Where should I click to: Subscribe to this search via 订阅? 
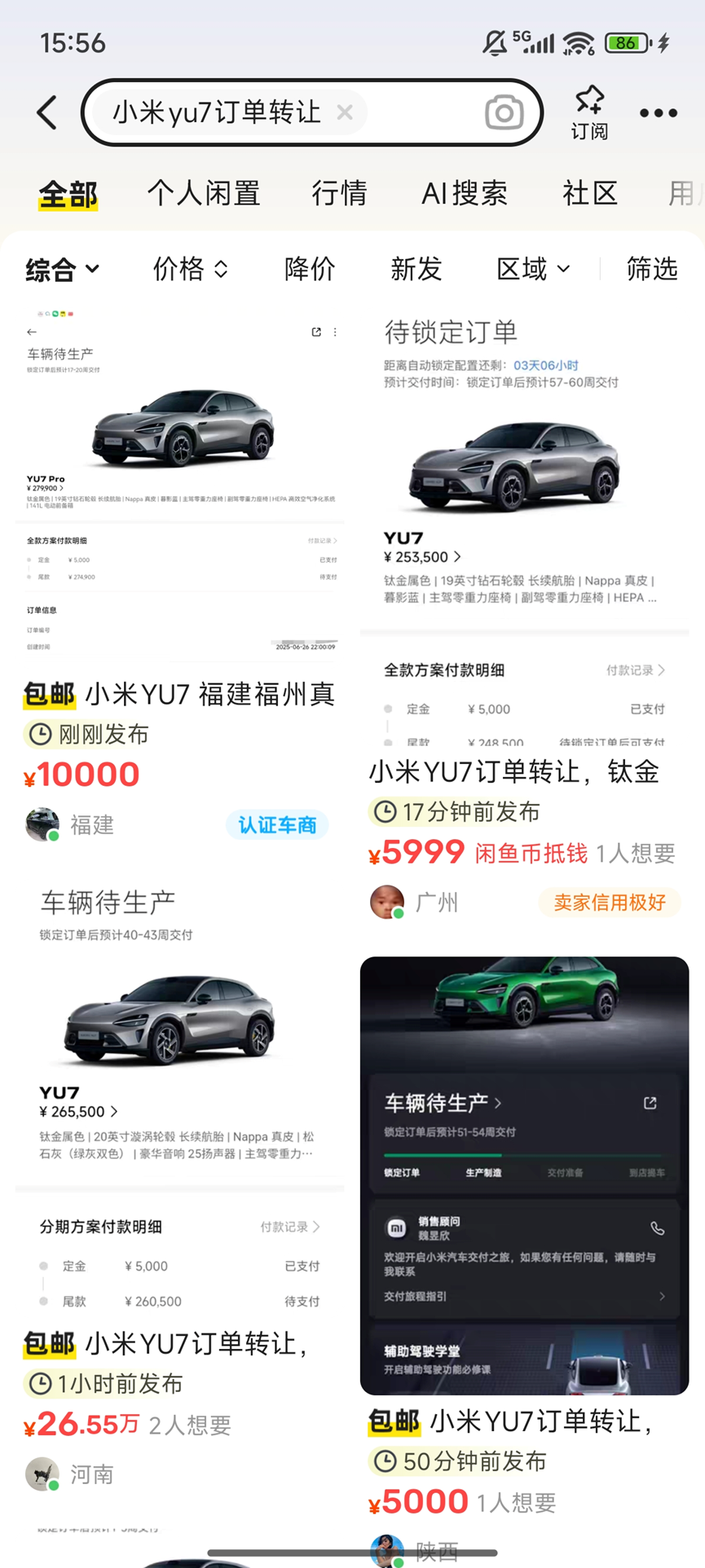point(589,112)
